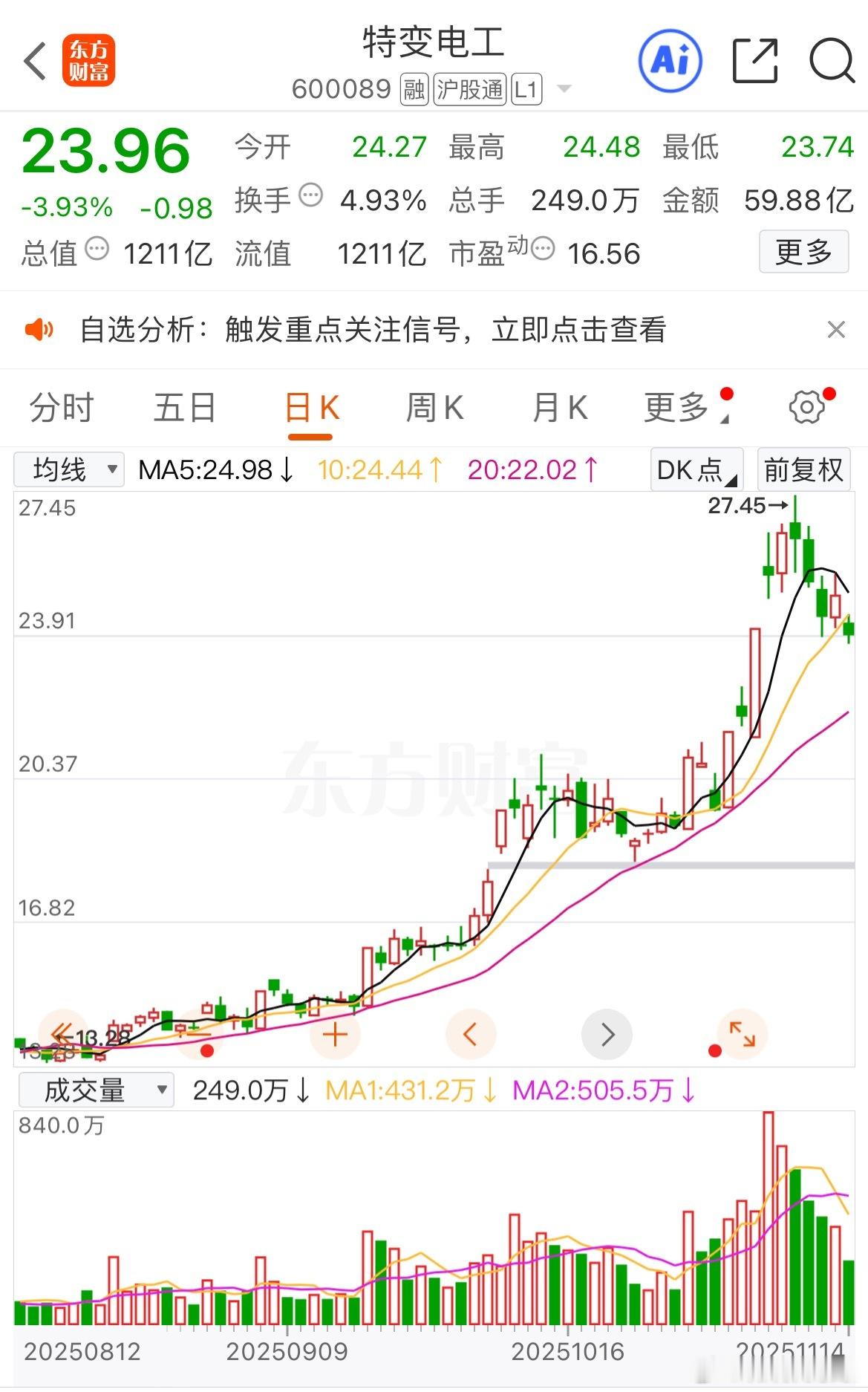Tap the back arrow to exit stock page
The image size is (868, 1392).
[35, 61]
